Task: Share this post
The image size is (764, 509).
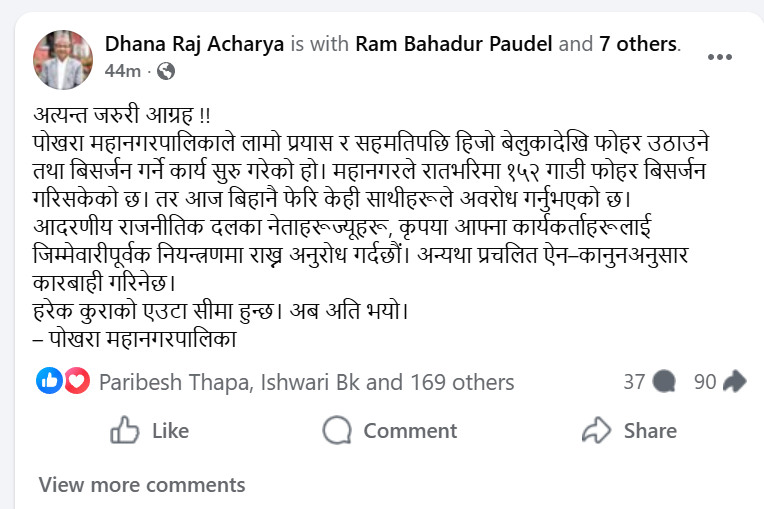Action: 629,431
